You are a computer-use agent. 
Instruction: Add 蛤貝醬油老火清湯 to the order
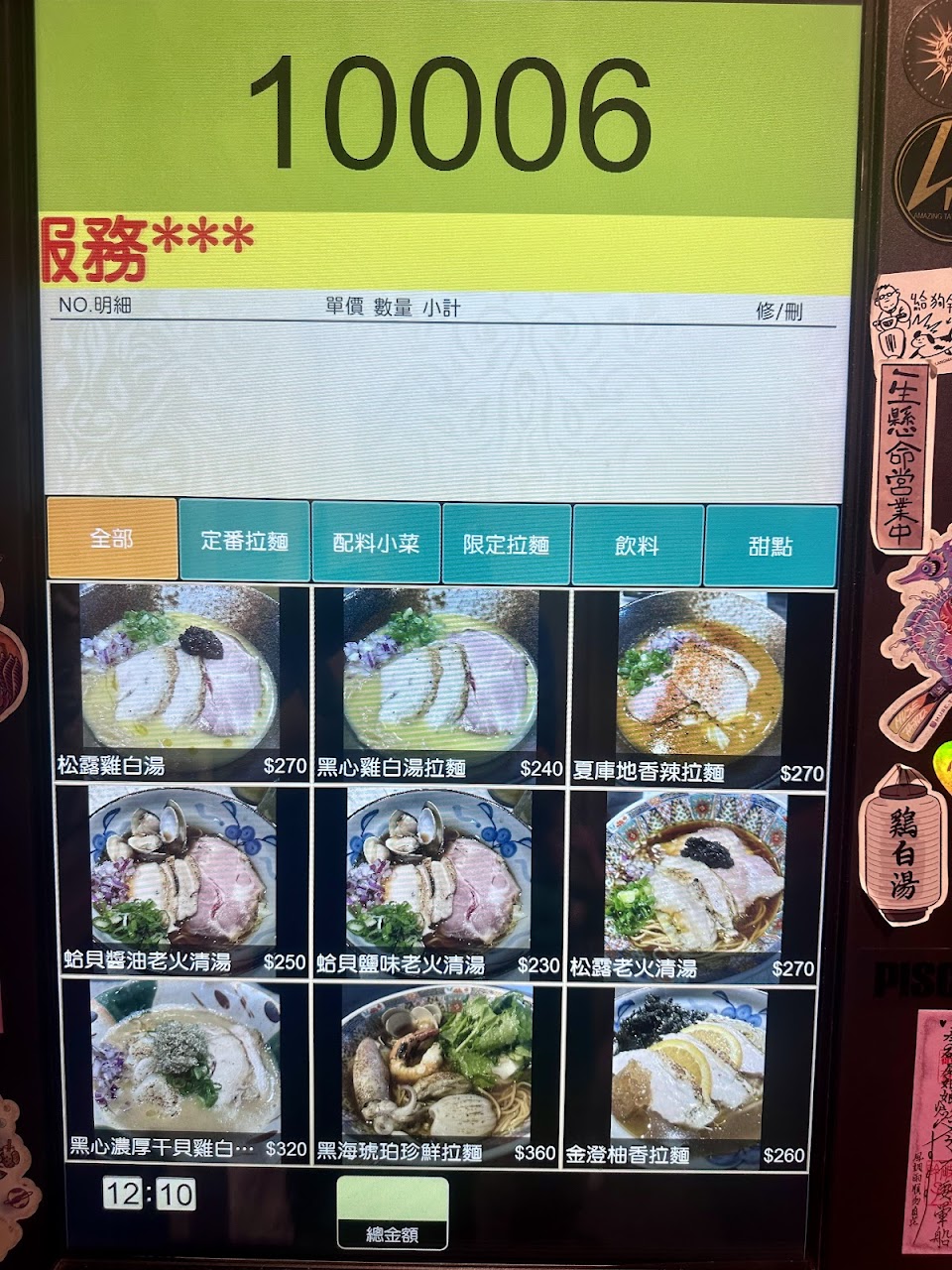[x=182, y=877]
